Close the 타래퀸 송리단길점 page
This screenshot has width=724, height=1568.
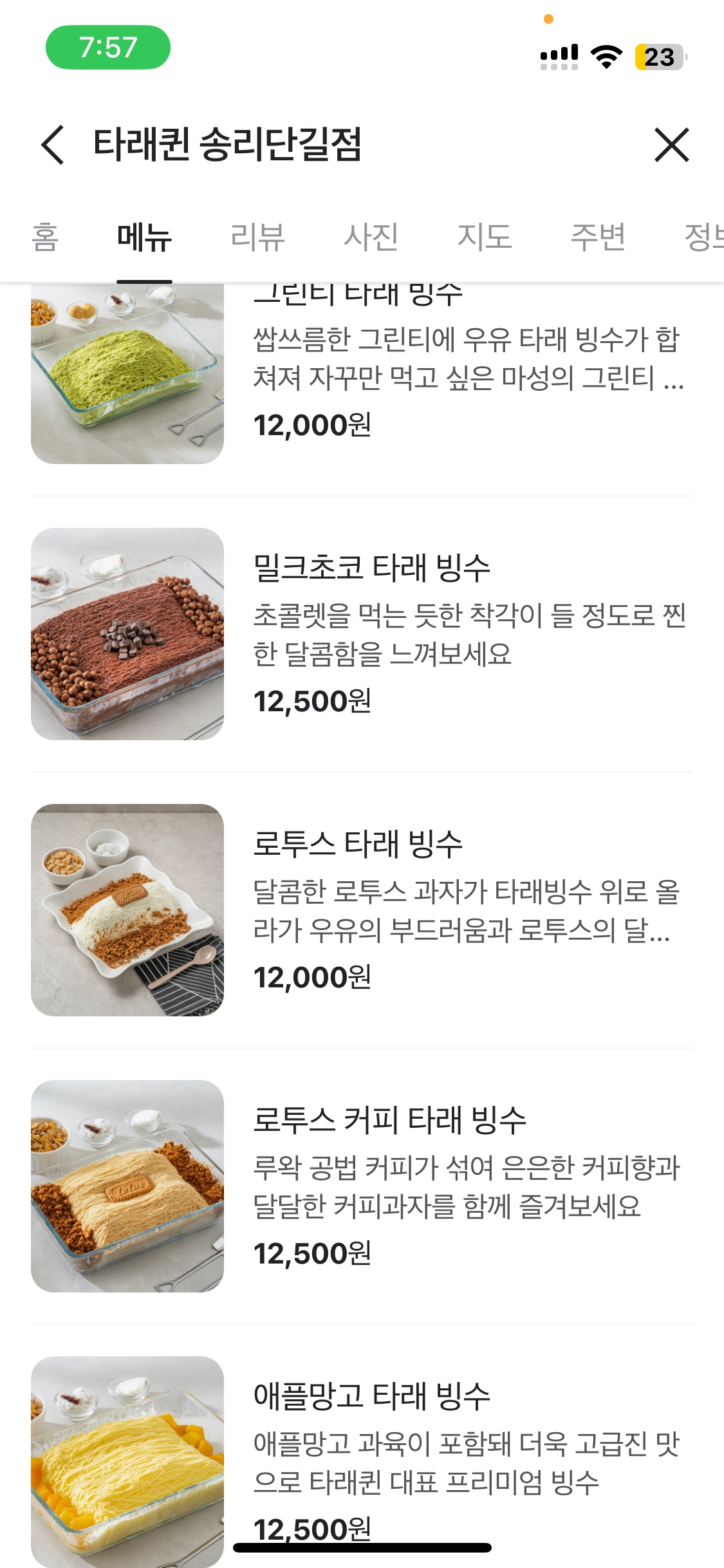671,144
